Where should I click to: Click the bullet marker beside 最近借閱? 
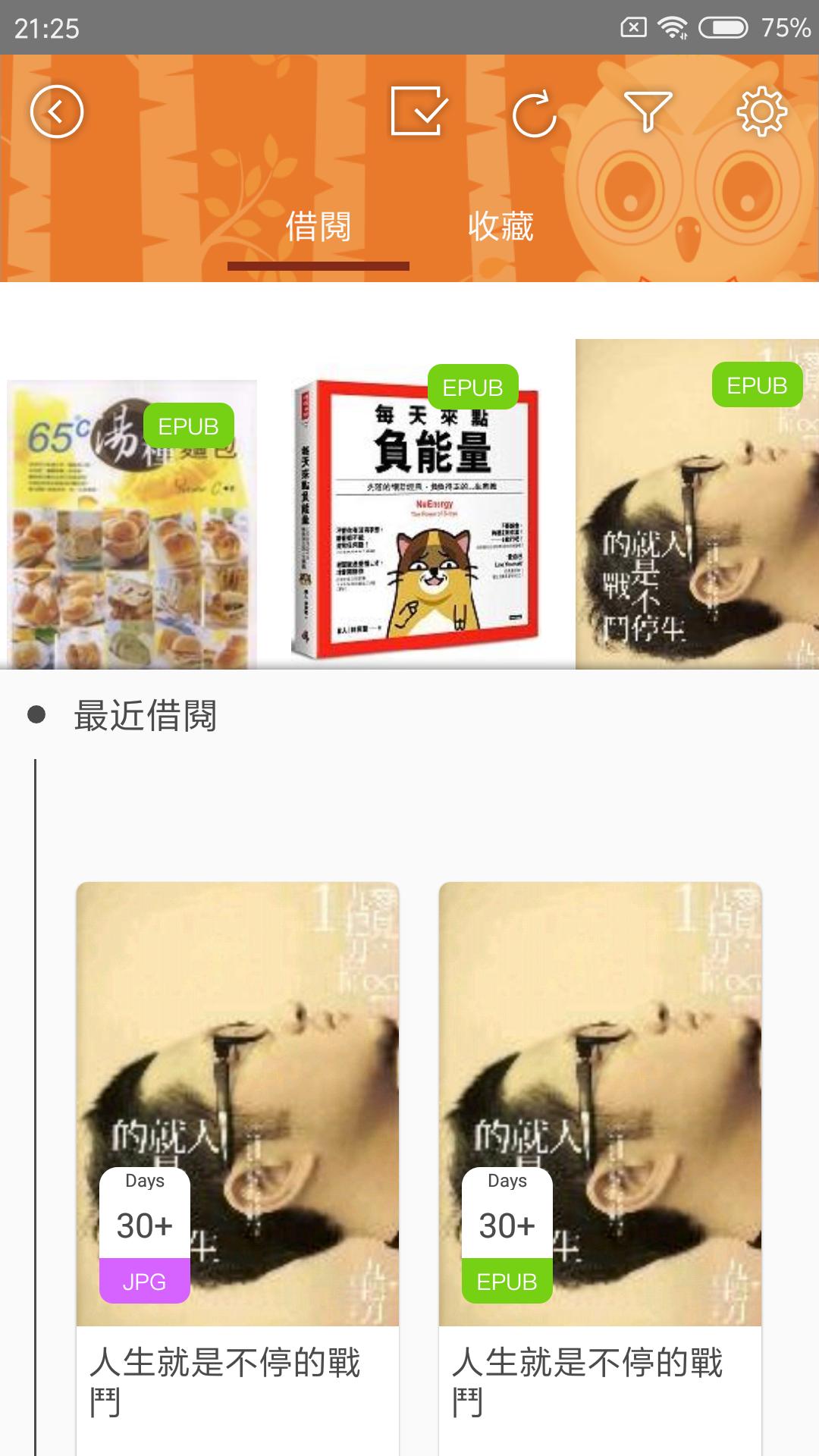pos(34,713)
